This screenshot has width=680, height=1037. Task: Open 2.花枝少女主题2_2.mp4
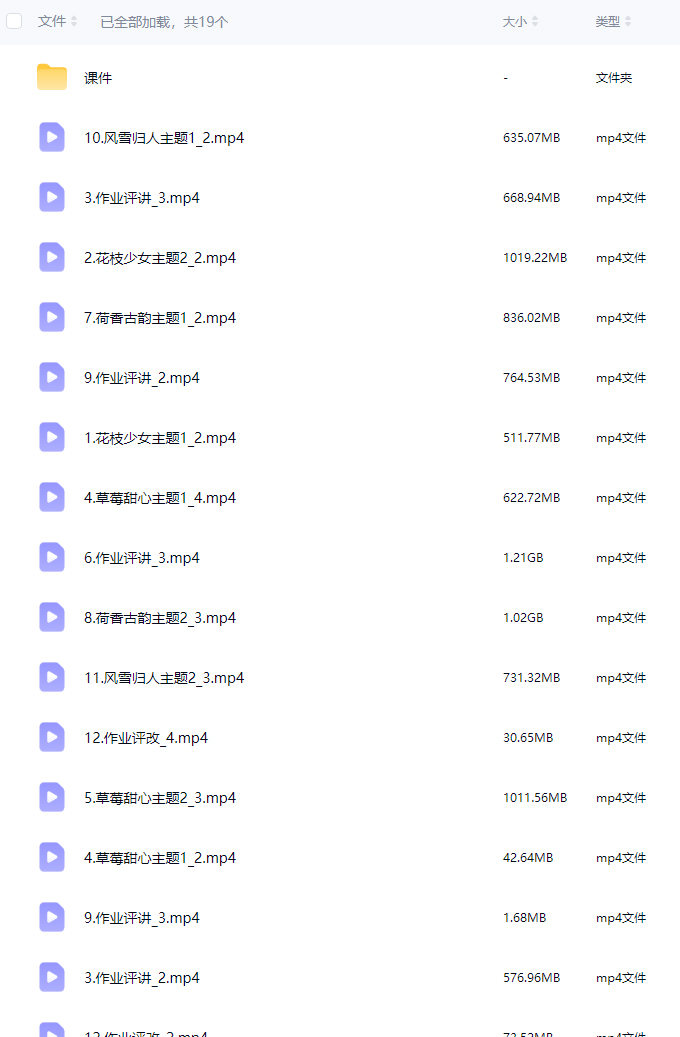(x=160, y=258)
